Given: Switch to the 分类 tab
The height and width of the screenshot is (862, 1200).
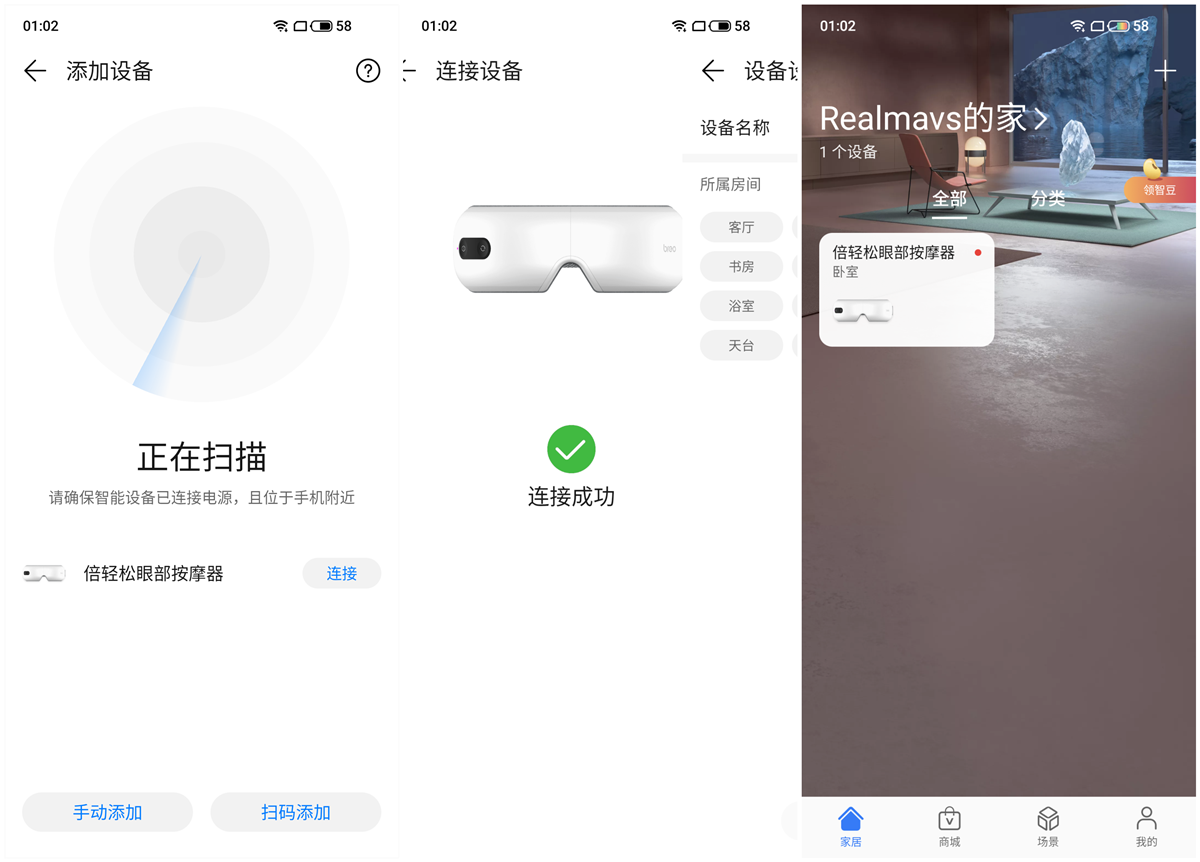Looking at the screenshot, I should [x=1047, y=198].
